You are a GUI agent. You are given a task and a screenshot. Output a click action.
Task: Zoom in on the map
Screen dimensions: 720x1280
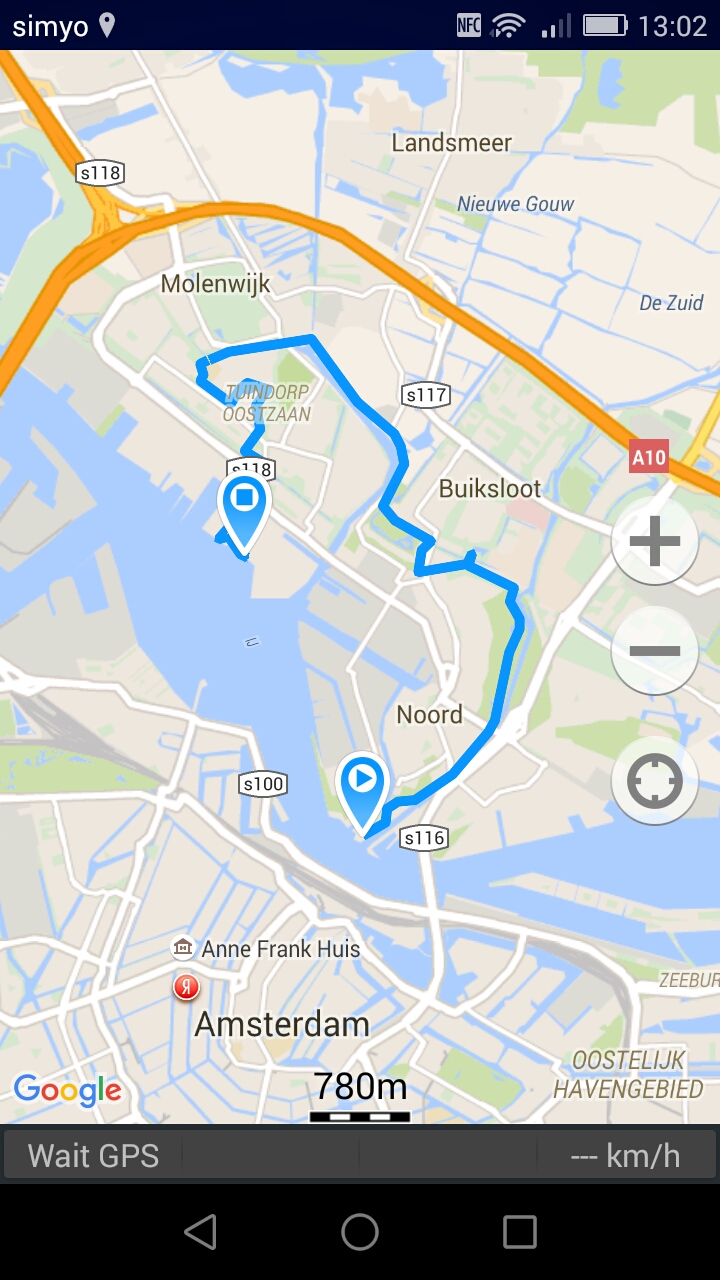(x=655, y=542)
